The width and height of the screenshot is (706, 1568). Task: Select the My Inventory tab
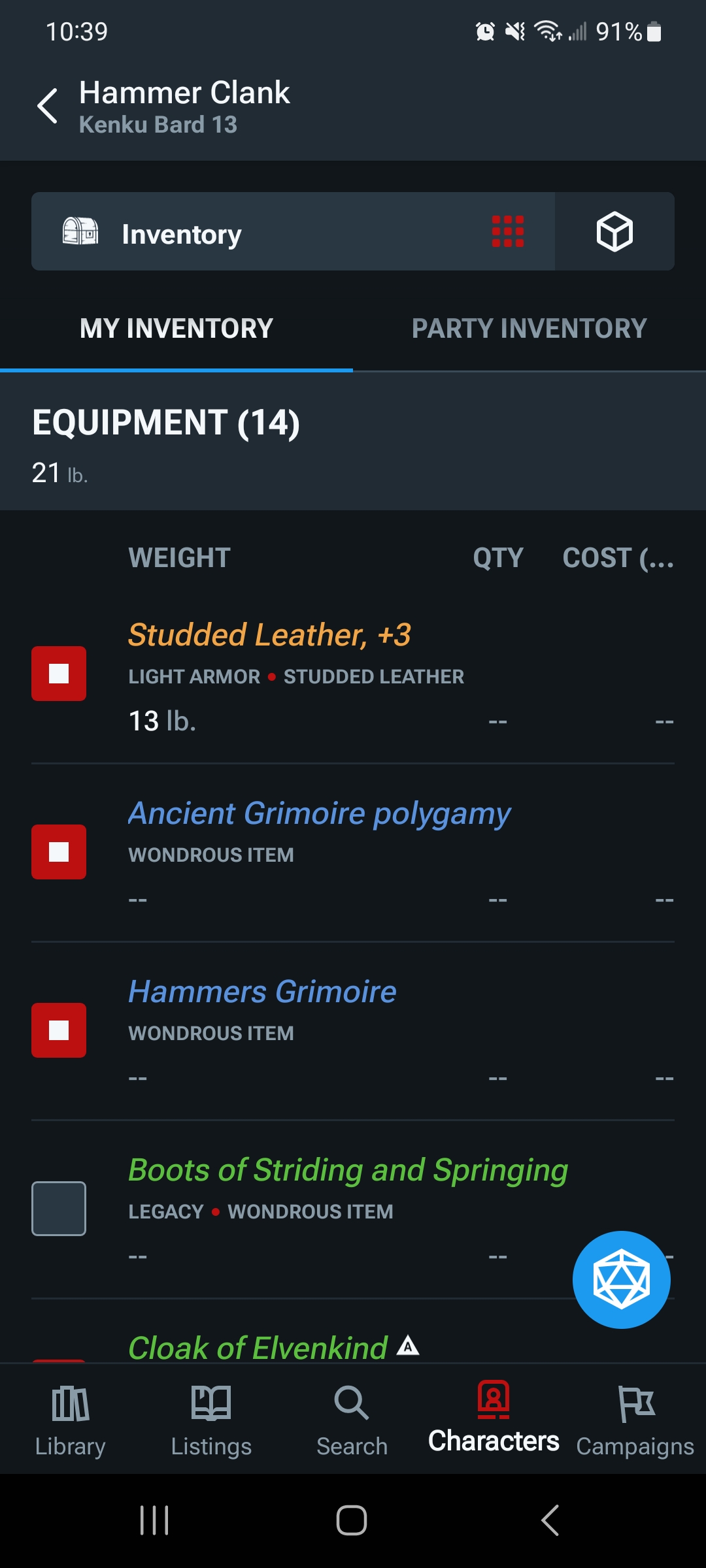tap(176, 329)
